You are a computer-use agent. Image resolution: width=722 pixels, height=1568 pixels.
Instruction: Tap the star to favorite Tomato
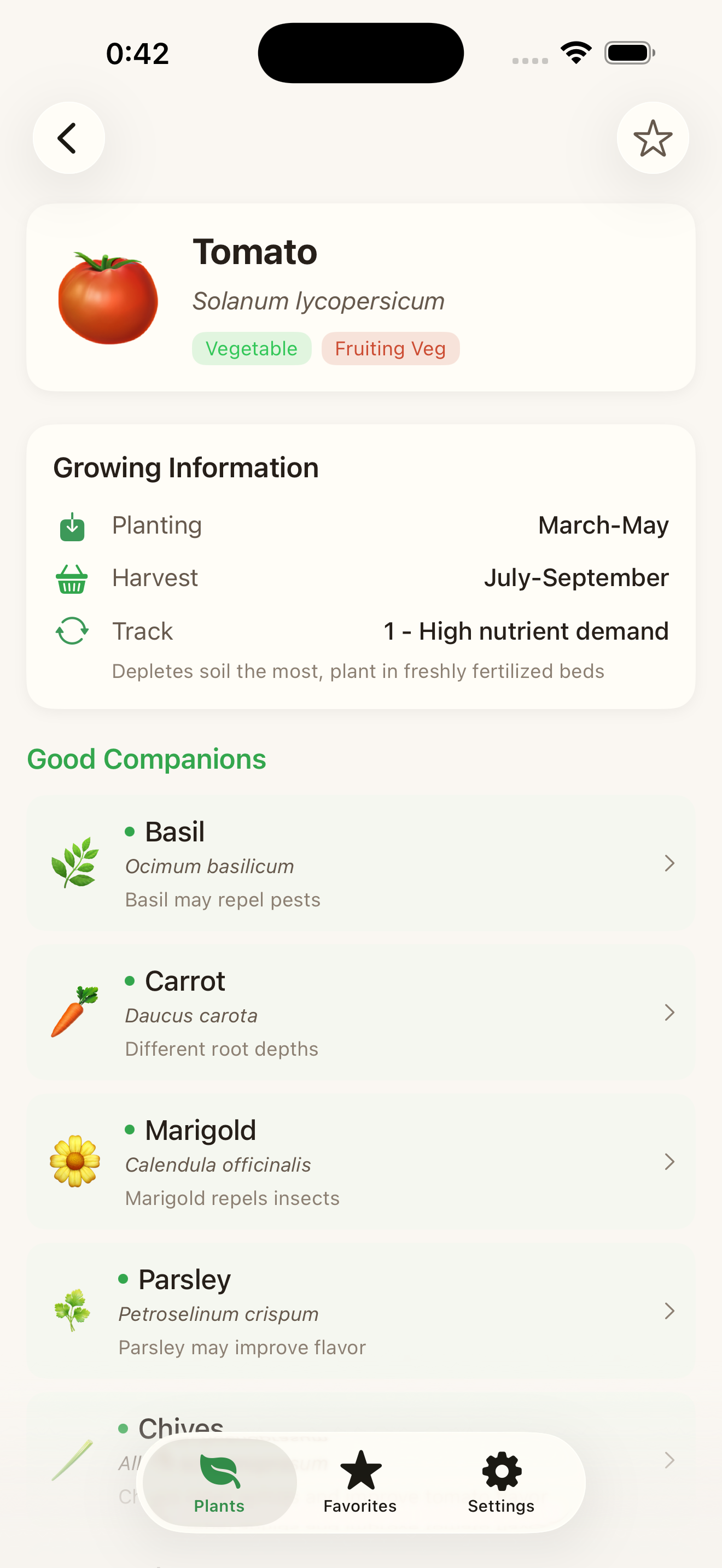coord(653,138)
